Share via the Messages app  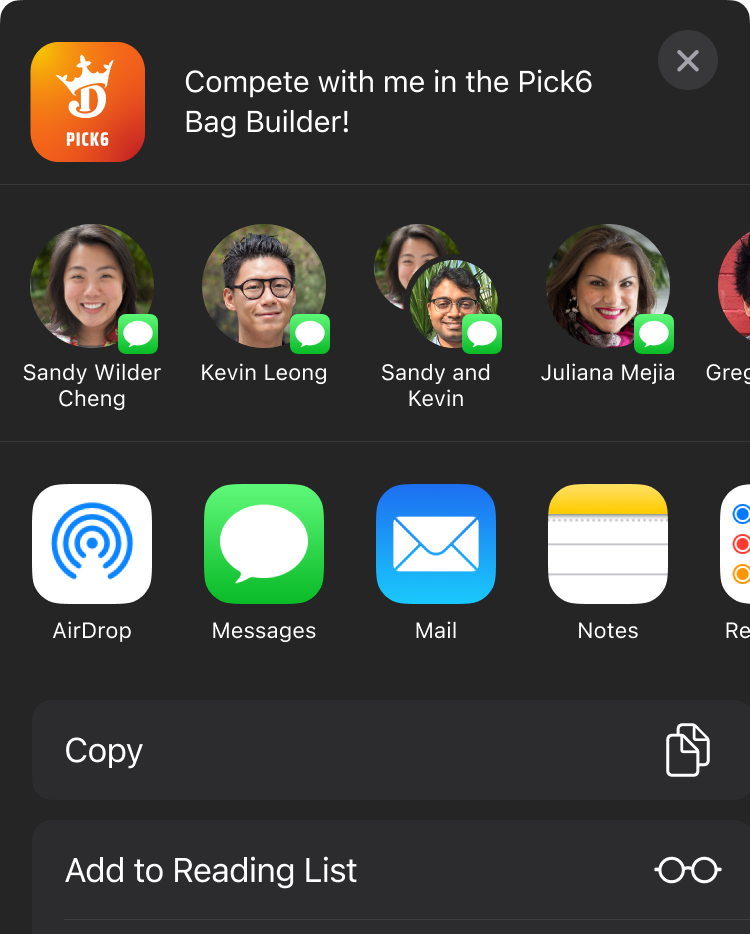(264, 544)
